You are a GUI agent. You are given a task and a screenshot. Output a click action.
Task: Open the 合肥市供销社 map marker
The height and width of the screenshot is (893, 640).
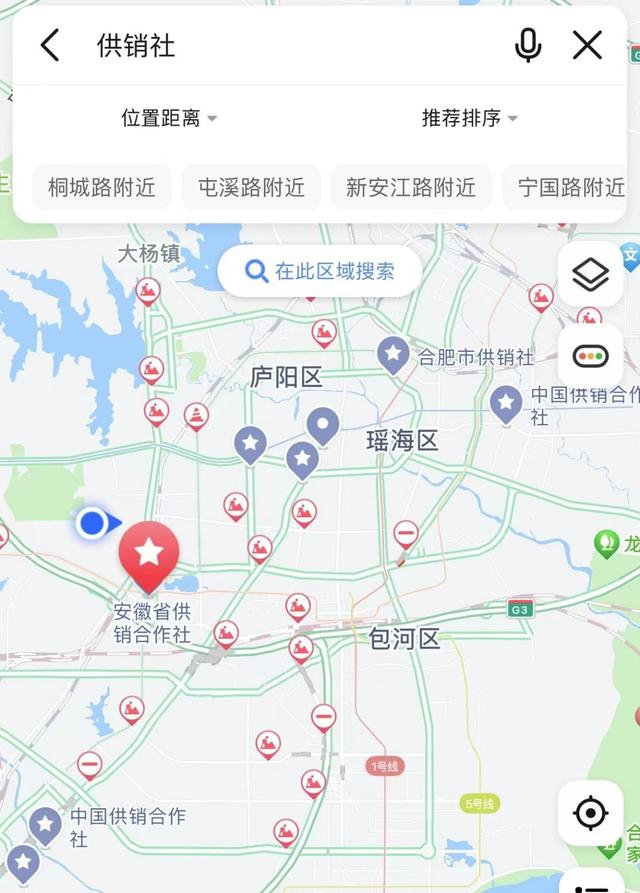(393, 355)
